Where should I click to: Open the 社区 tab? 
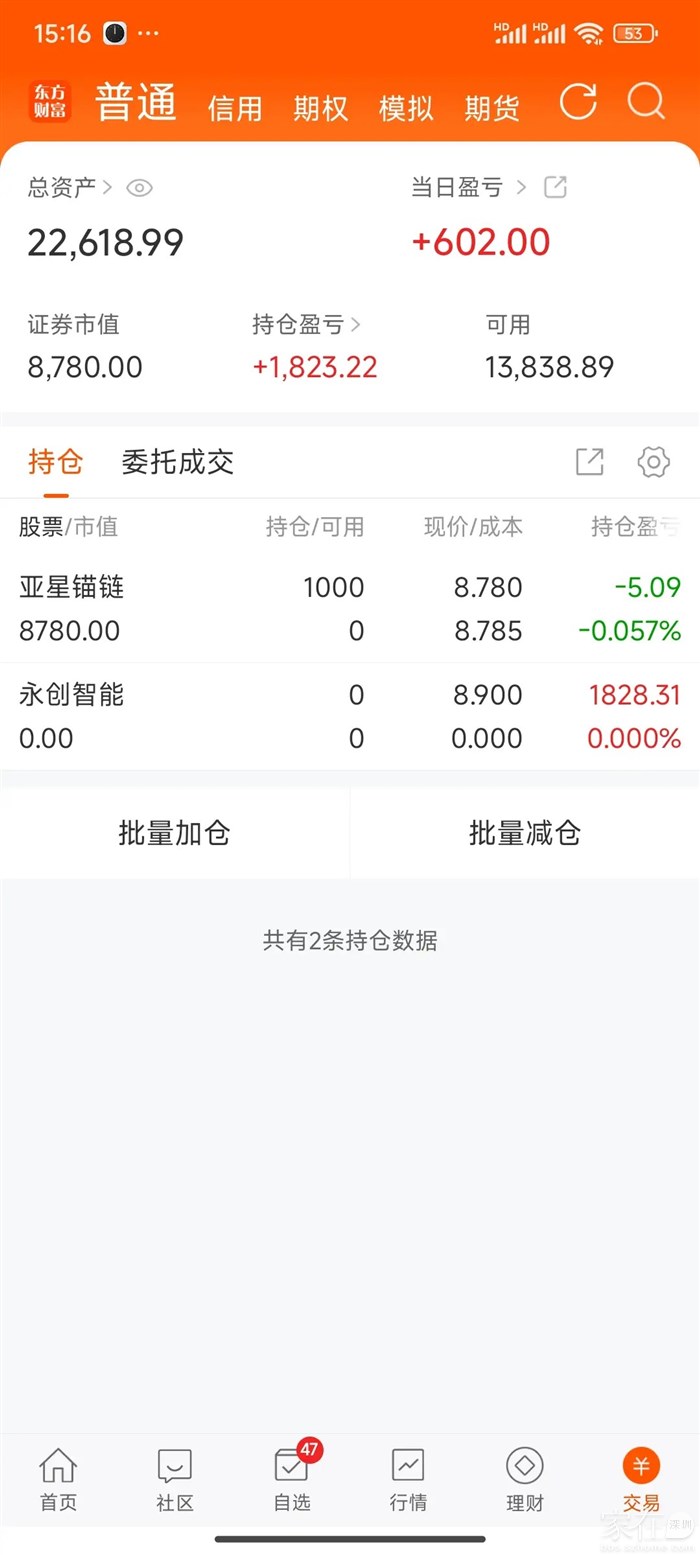tap(175, 1480)
